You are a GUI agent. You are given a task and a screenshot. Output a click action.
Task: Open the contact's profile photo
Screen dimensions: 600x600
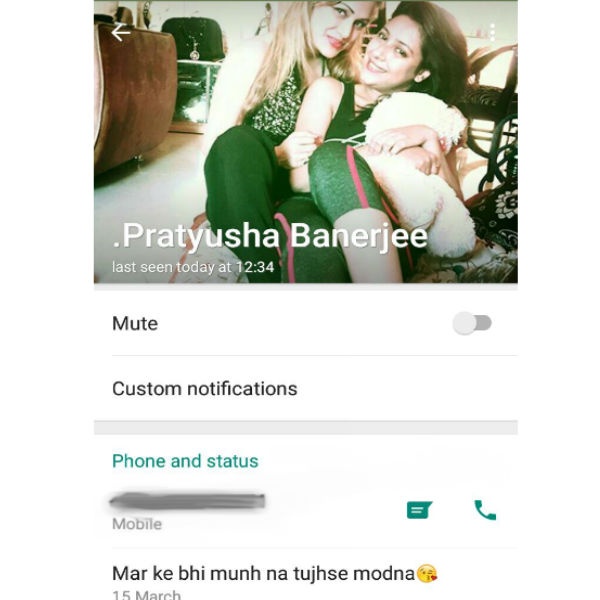[300, 120]
